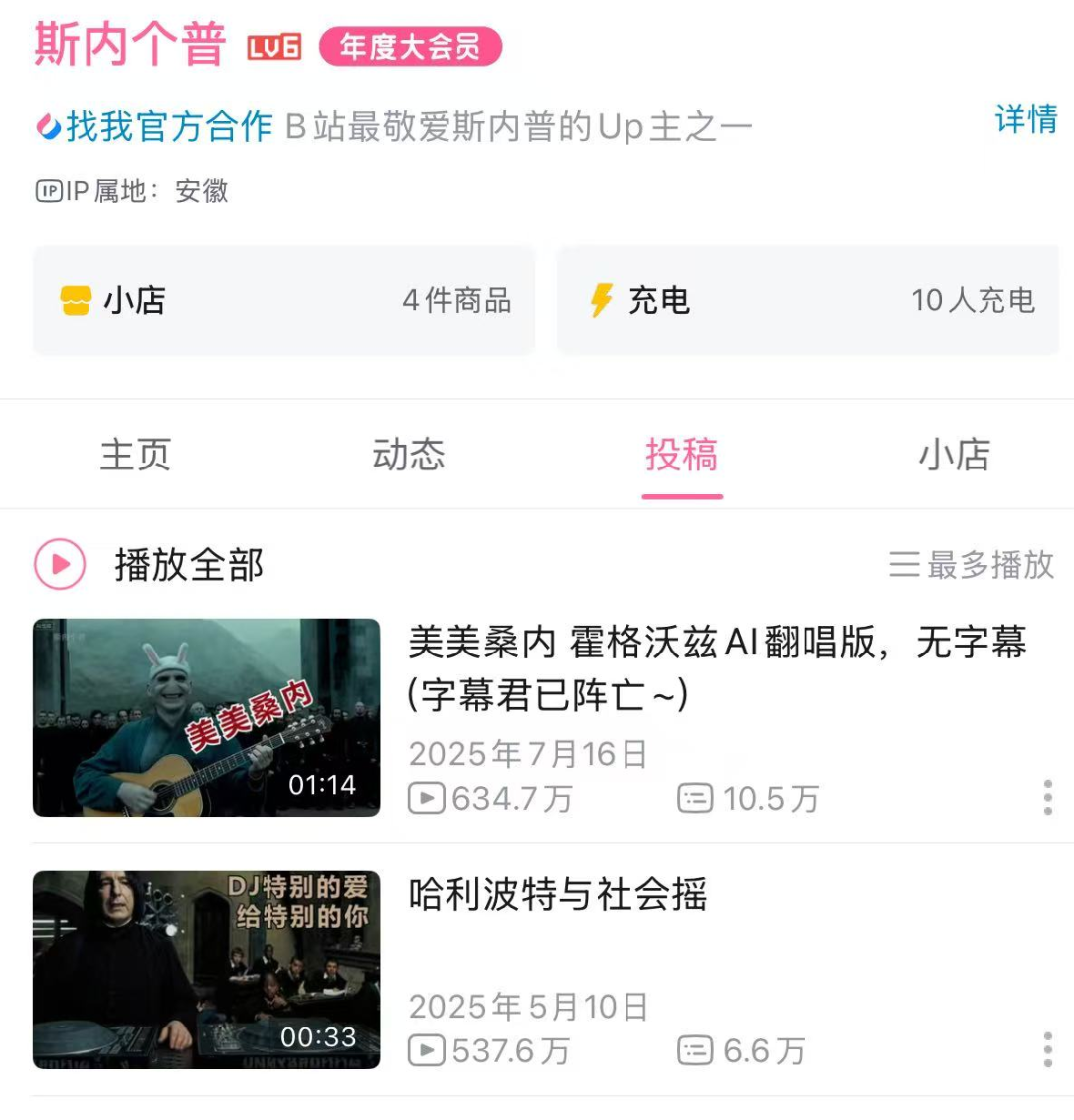Go to the 小店 tab
The width and height of the screenshot is (1074, 1120).
954,455
